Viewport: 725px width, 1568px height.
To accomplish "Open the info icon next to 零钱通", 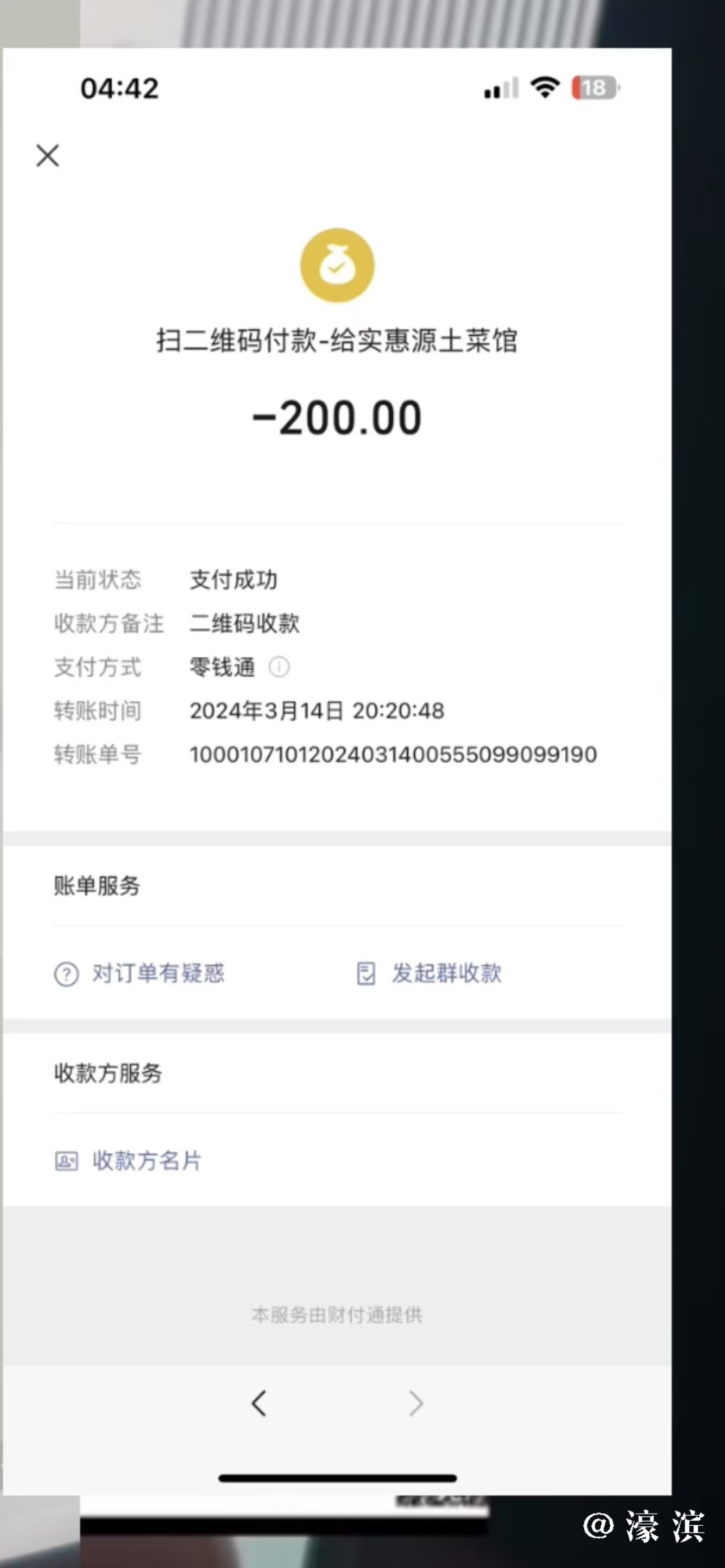I will 279,667.
